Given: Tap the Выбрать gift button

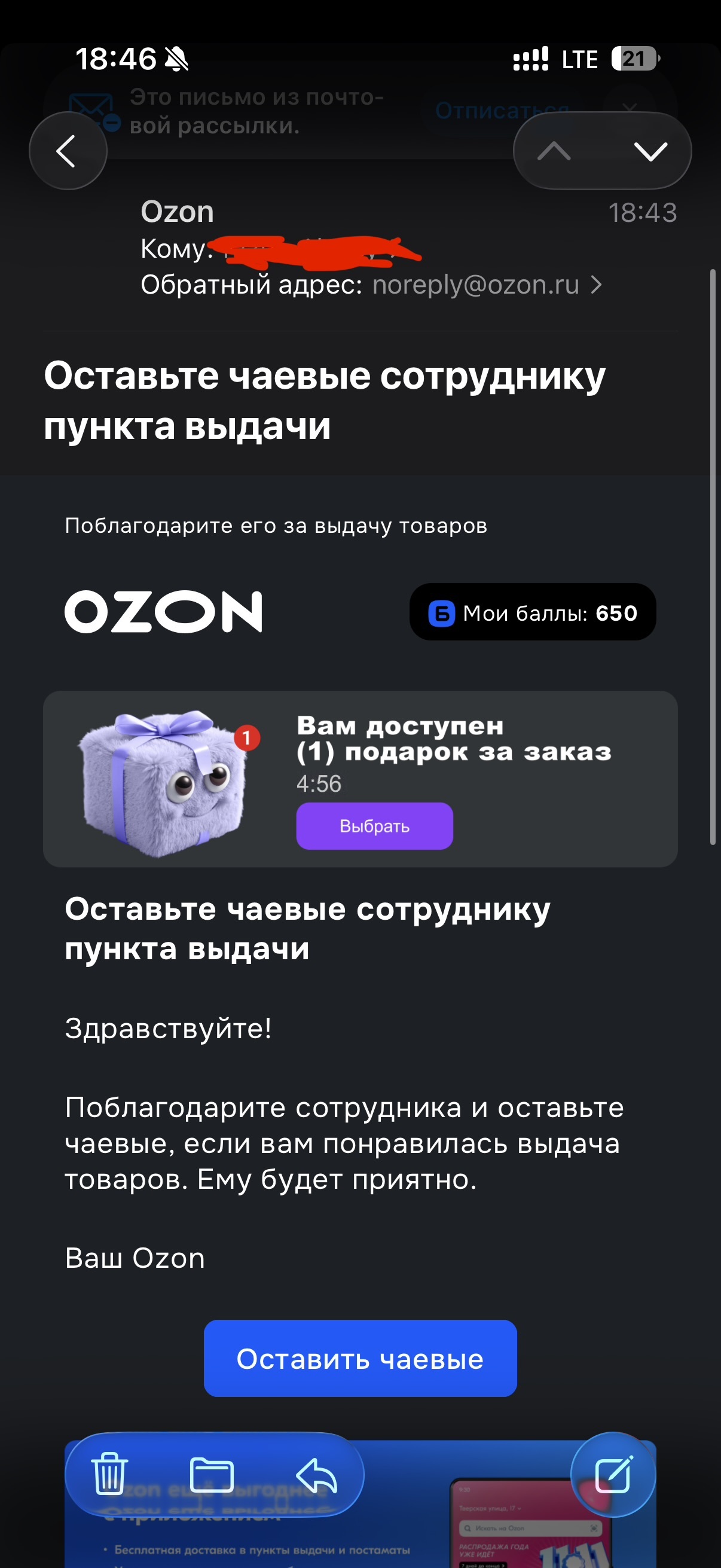Looking at the screenshot, I should (374, 826).
